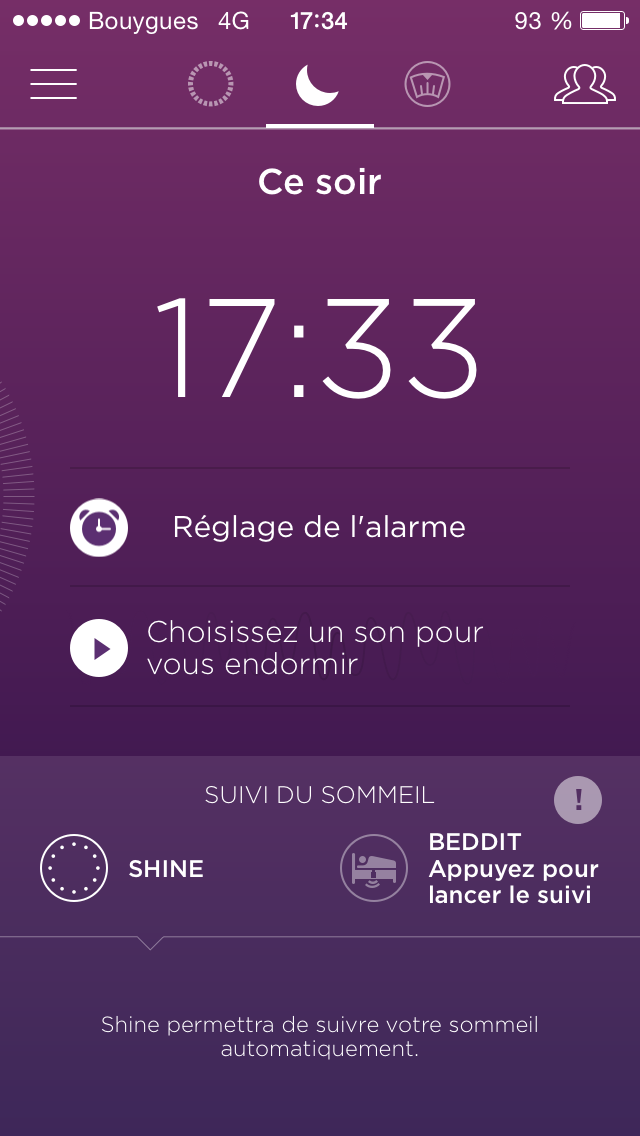Viewport: 640px width, 1136px height.
Task: Switch to the weight scale tab
Action: click(x=427, y=85)
